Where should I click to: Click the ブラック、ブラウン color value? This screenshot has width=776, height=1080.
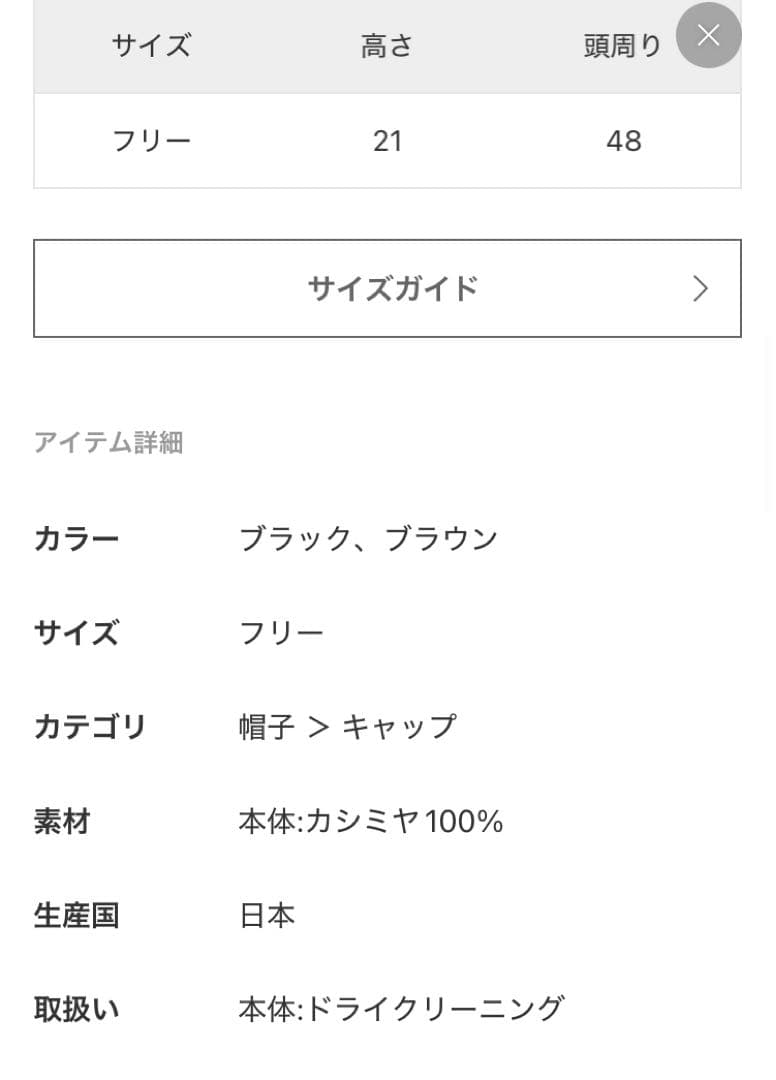point(368,538)
